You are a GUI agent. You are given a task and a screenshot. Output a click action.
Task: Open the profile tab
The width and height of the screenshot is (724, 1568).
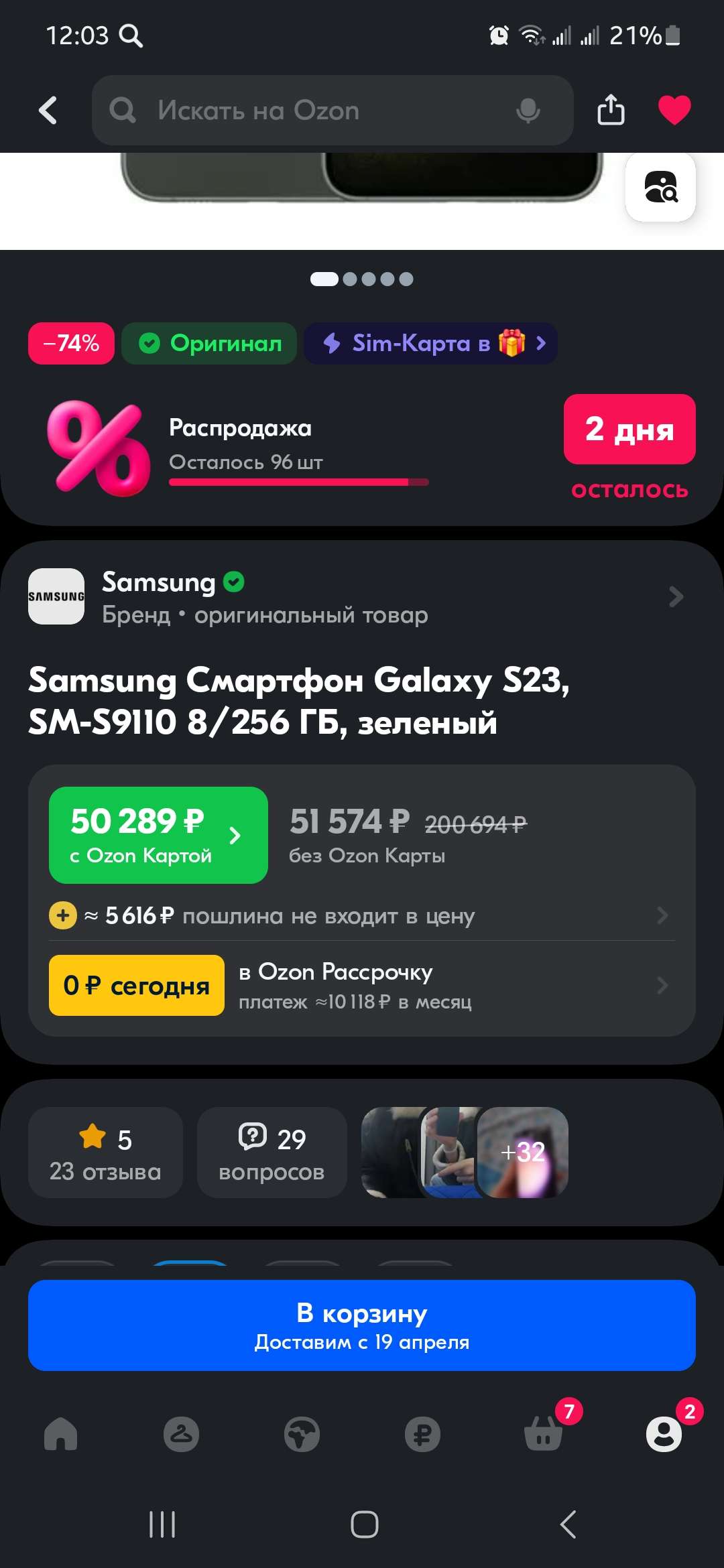664,1434
